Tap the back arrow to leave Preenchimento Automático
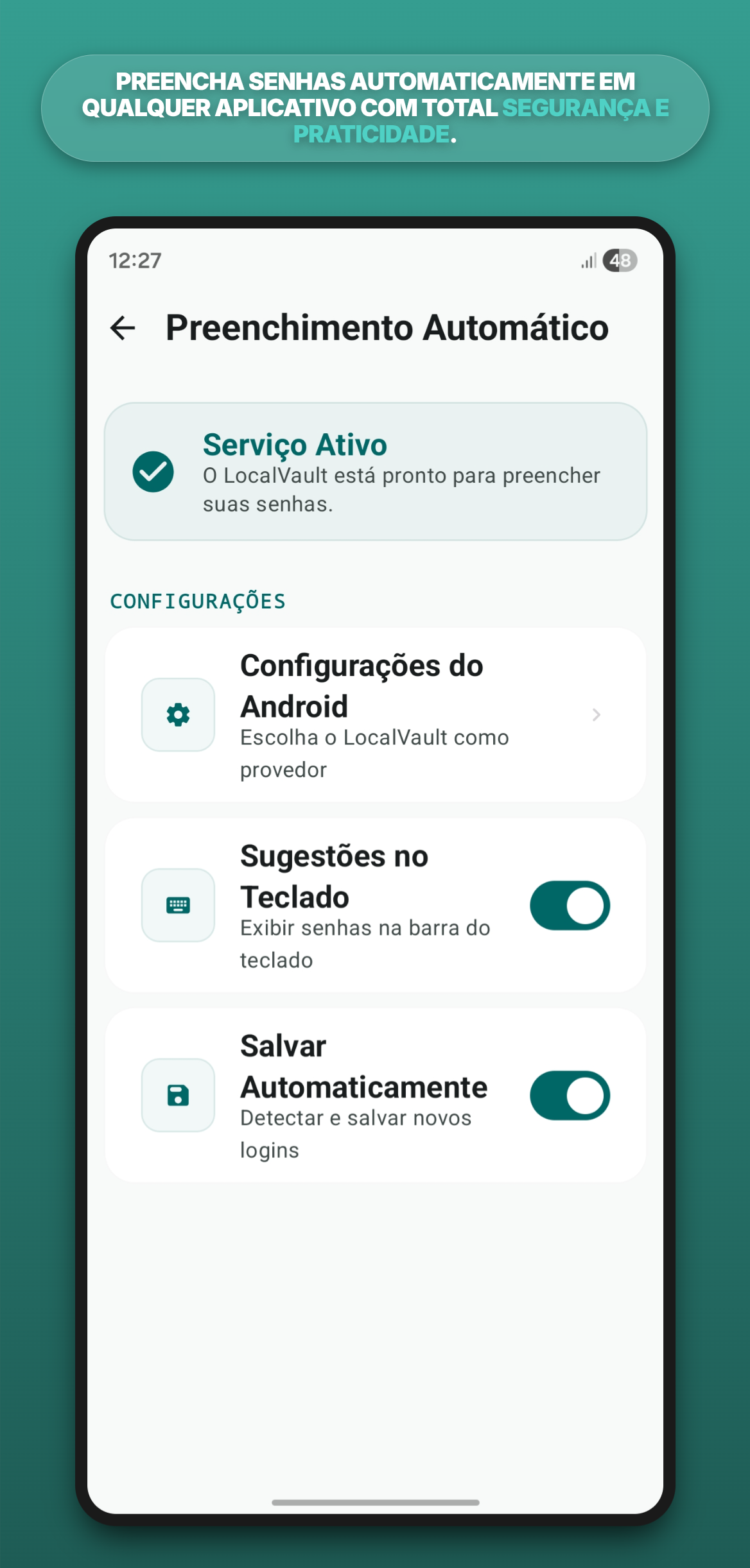The image size is (750, 1568). click(122, 327)
